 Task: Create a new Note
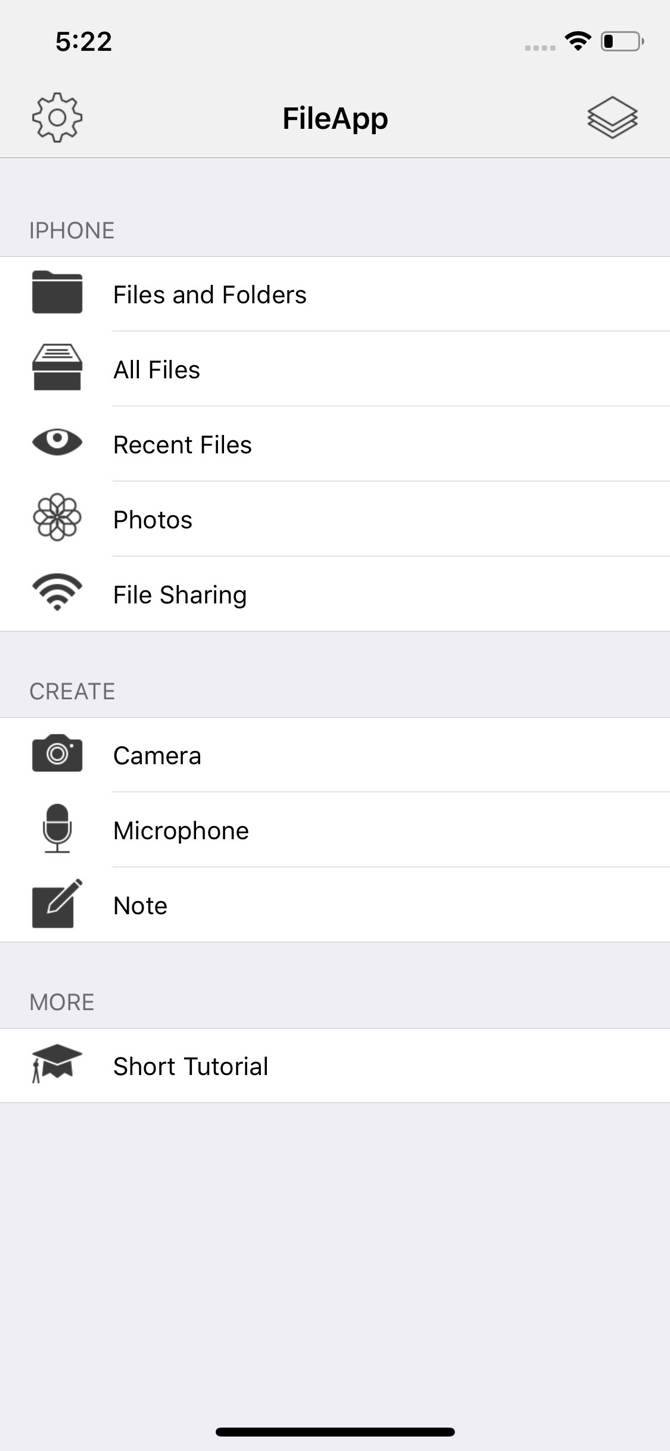[140, 905]
